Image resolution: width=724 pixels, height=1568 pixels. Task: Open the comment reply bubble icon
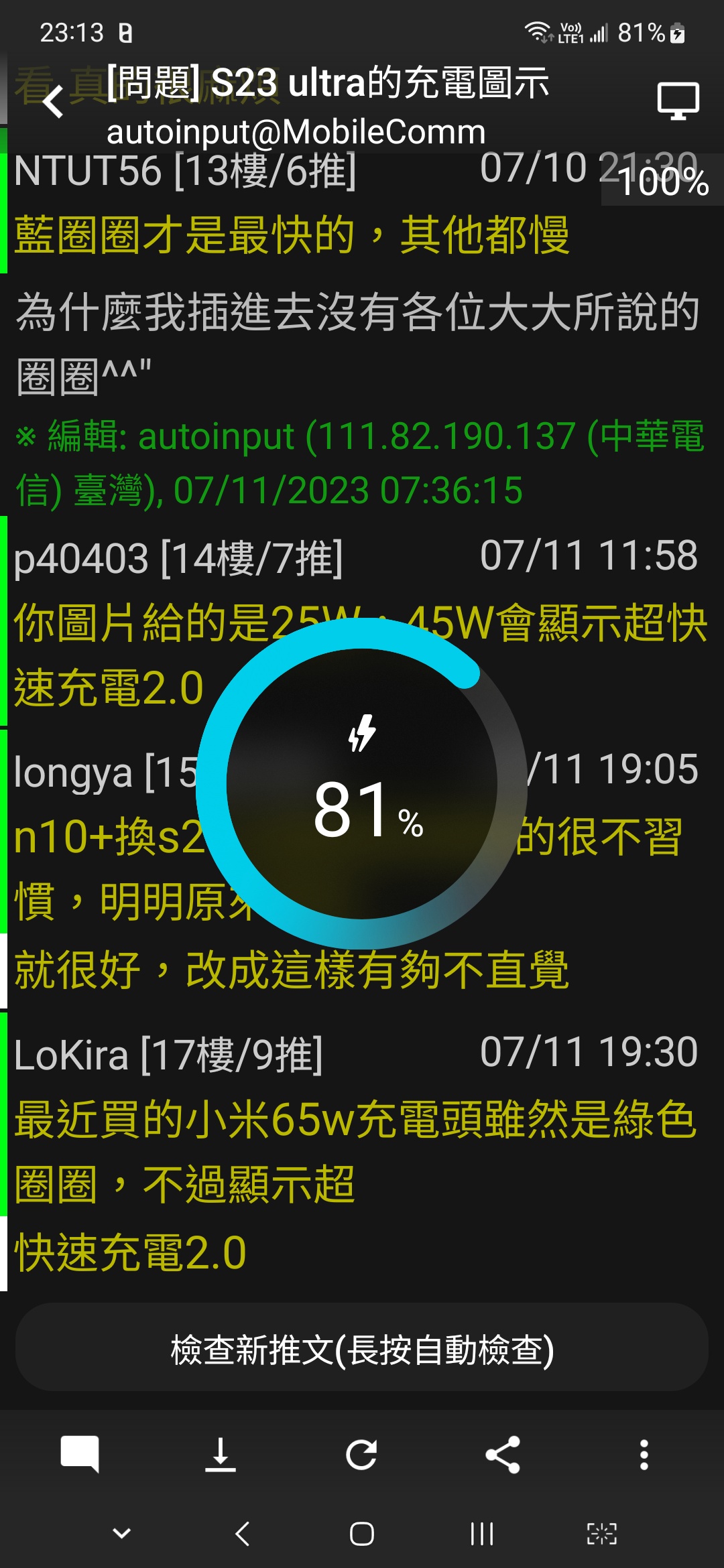[x=80, y=1454]
